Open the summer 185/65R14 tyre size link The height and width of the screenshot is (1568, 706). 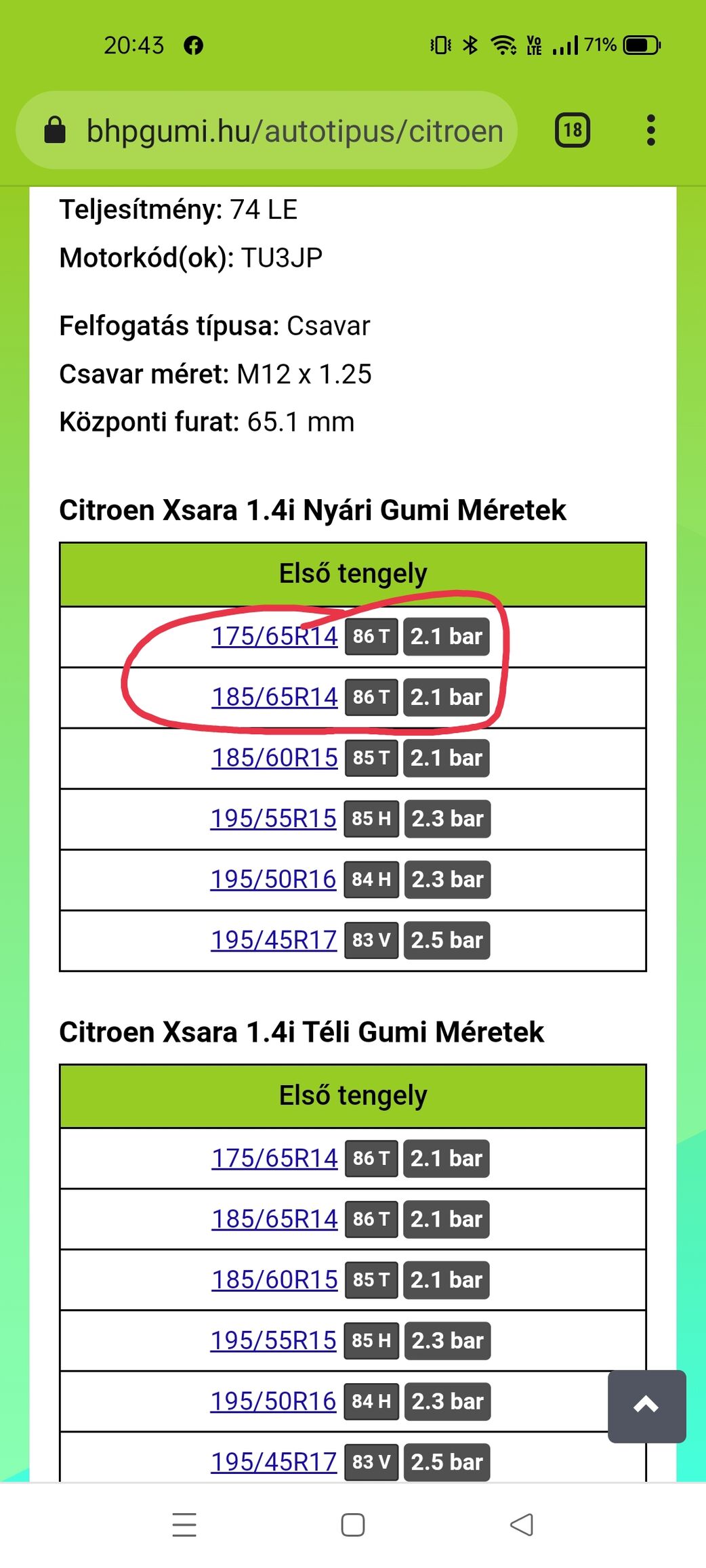[x=274, y=697]
